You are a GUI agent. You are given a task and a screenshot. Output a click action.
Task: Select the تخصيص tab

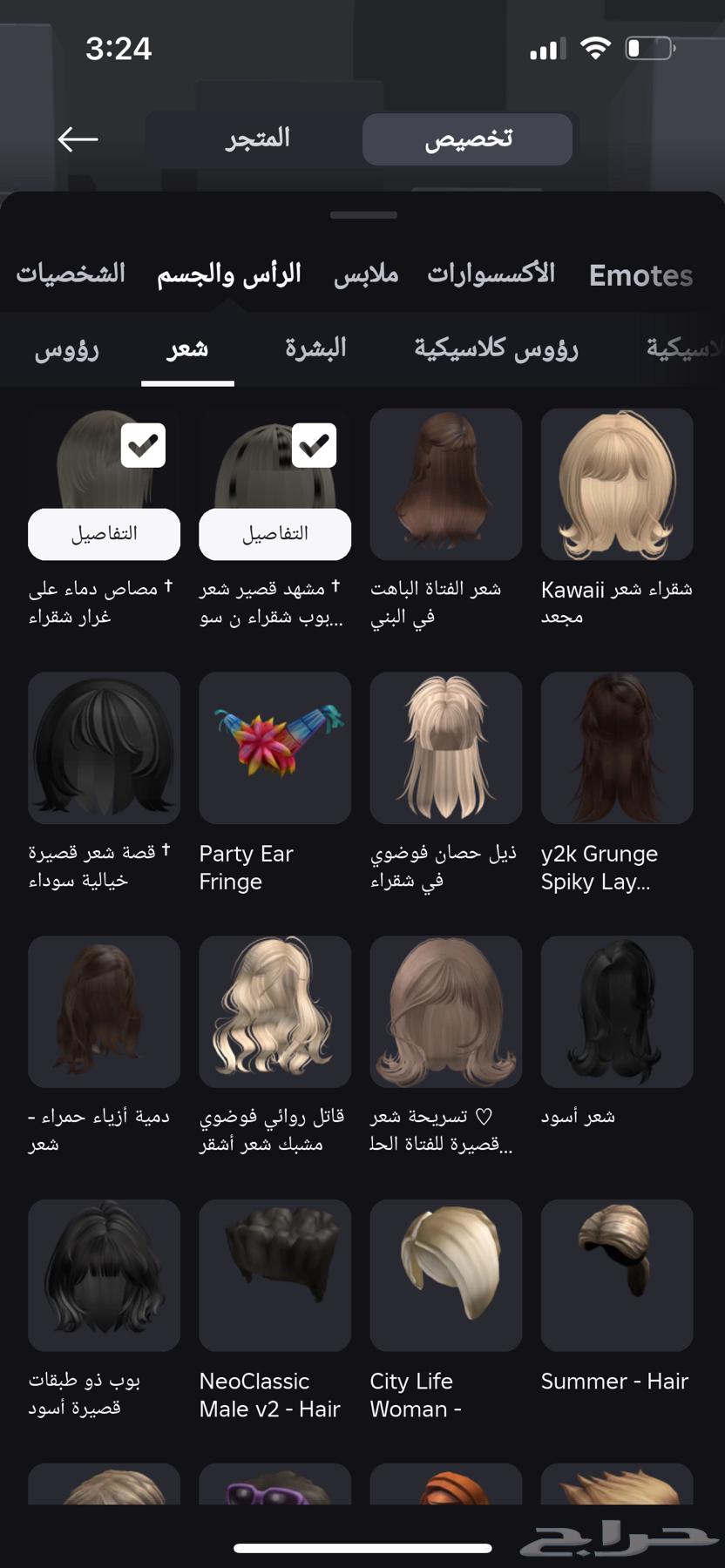467,139
